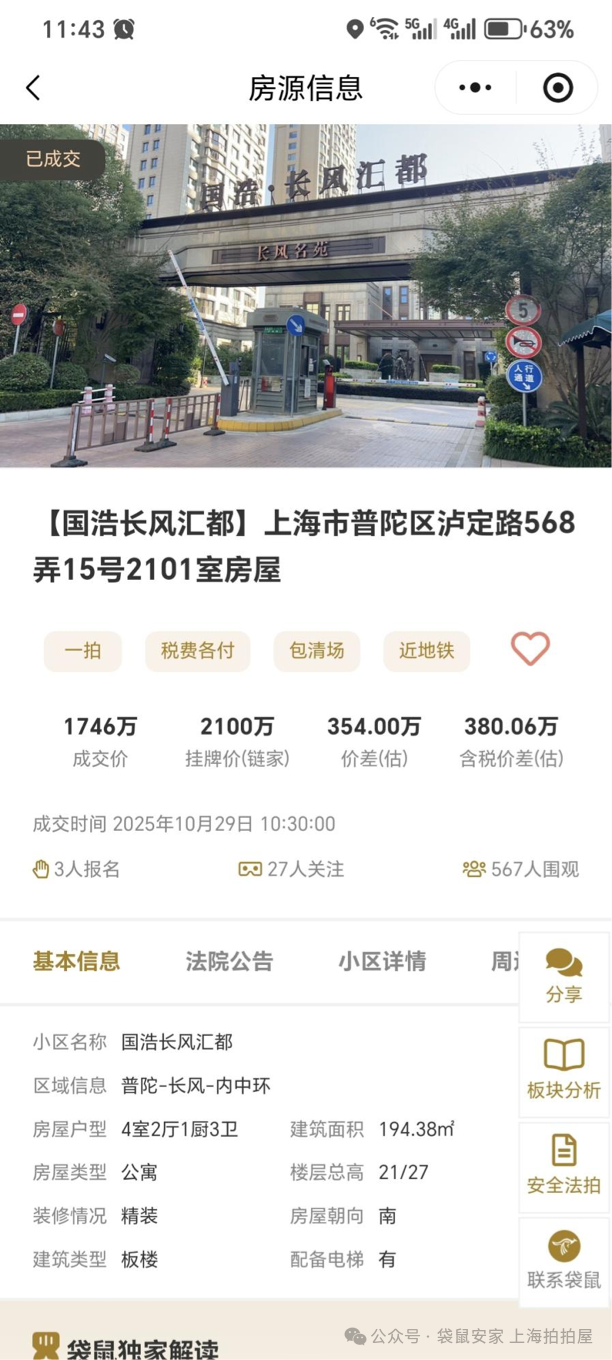Switch to the 小区详情 tab

382,961
